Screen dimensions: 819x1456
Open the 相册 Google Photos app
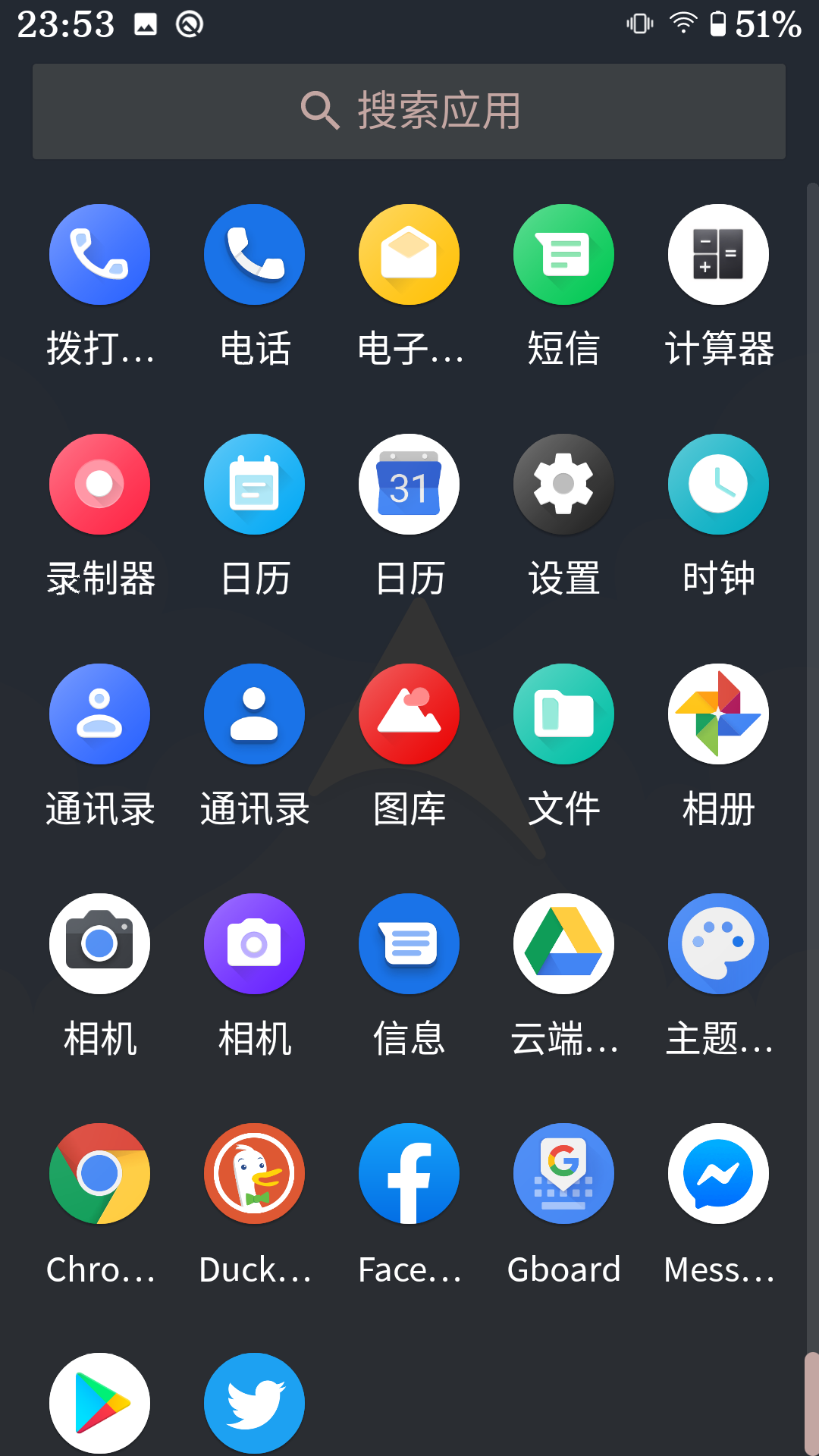718,714
